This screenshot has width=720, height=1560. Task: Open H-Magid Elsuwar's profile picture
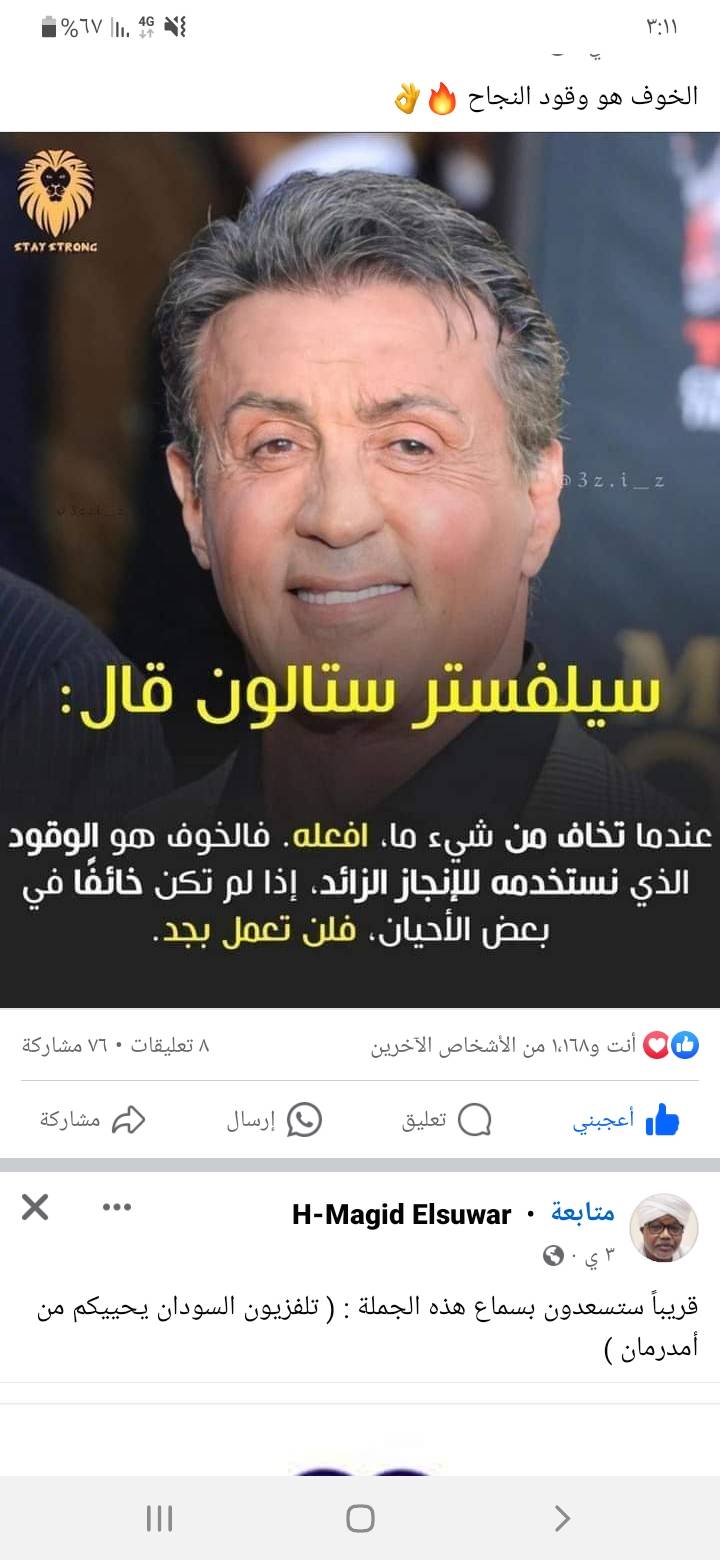[664, 1226]
